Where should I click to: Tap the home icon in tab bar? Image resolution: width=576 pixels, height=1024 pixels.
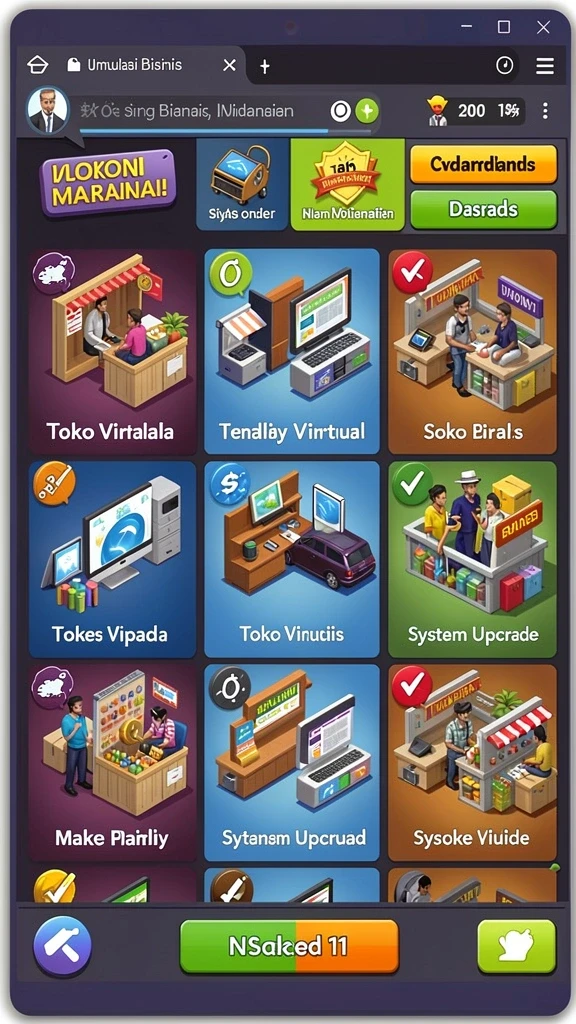point(38,65)
